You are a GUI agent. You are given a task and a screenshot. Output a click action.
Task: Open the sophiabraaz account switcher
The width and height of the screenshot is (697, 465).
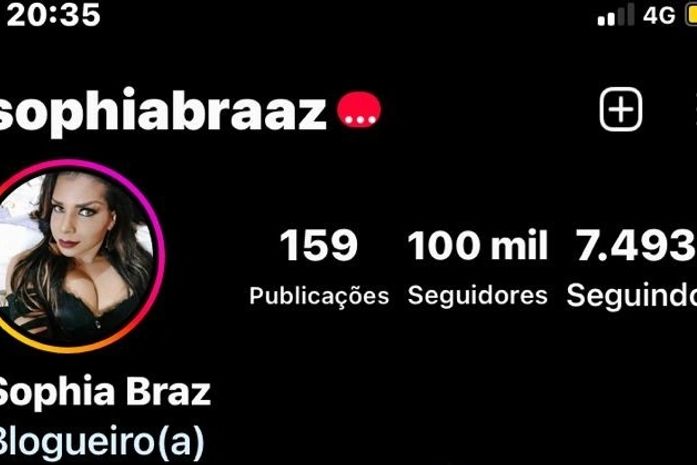pyautogui.click(x=165, y=112)
